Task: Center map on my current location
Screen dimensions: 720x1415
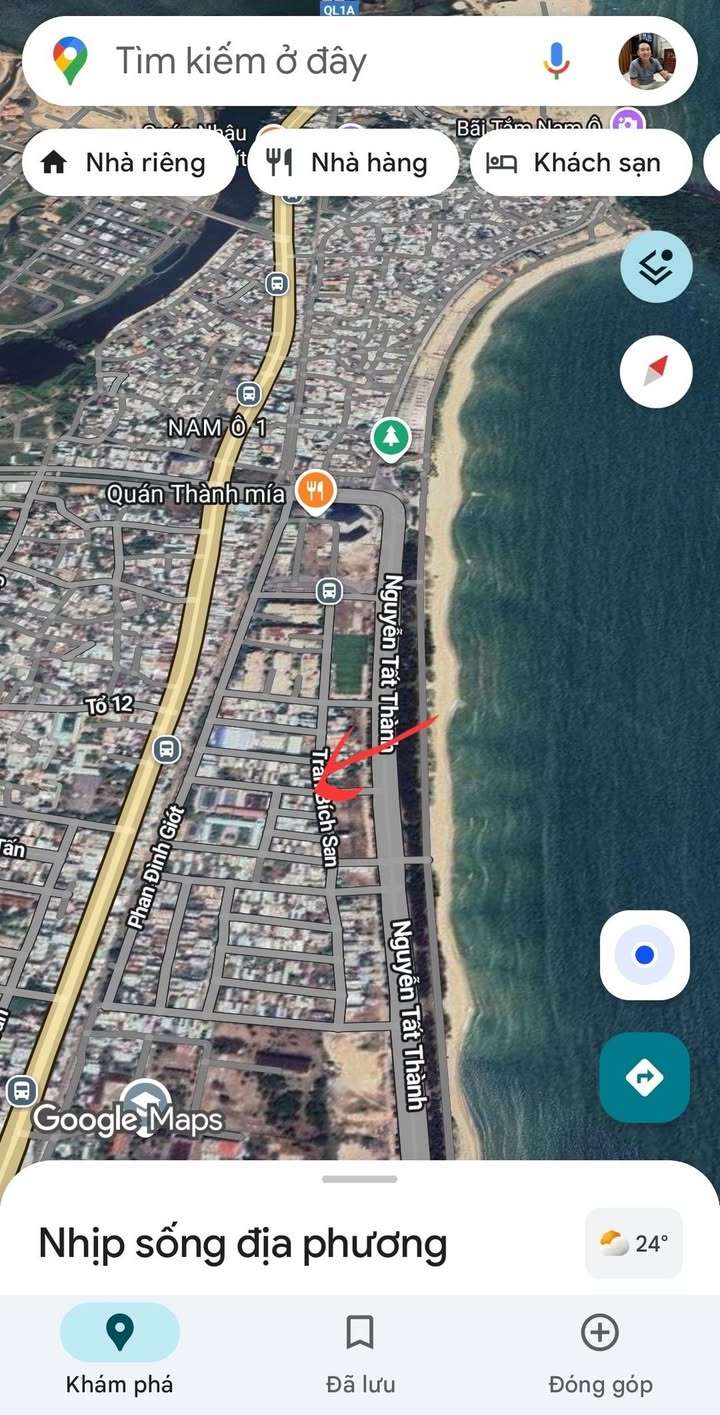Action: point(645,955)
